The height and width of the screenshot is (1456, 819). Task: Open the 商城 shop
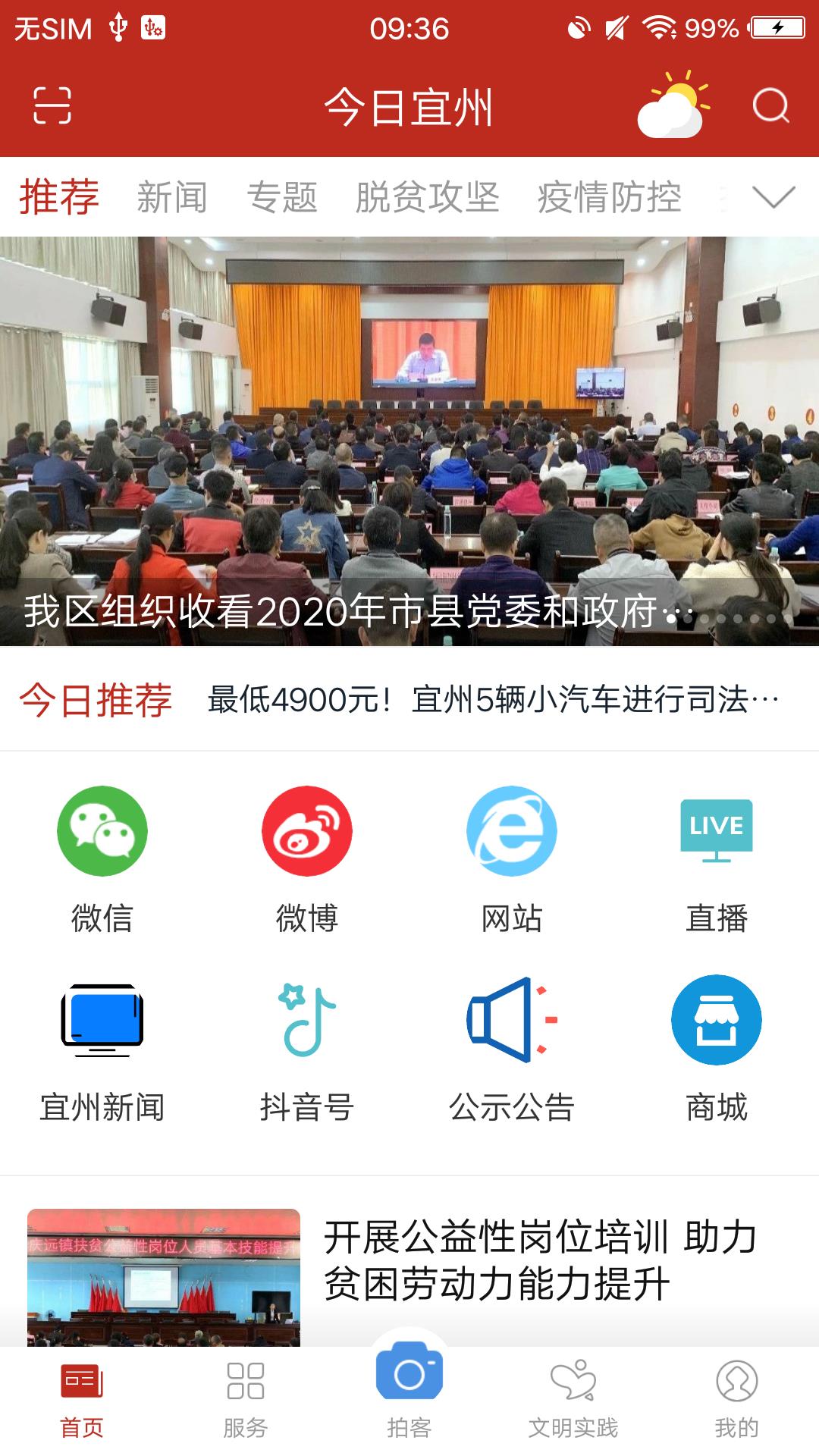click(x=717, y=1048)
